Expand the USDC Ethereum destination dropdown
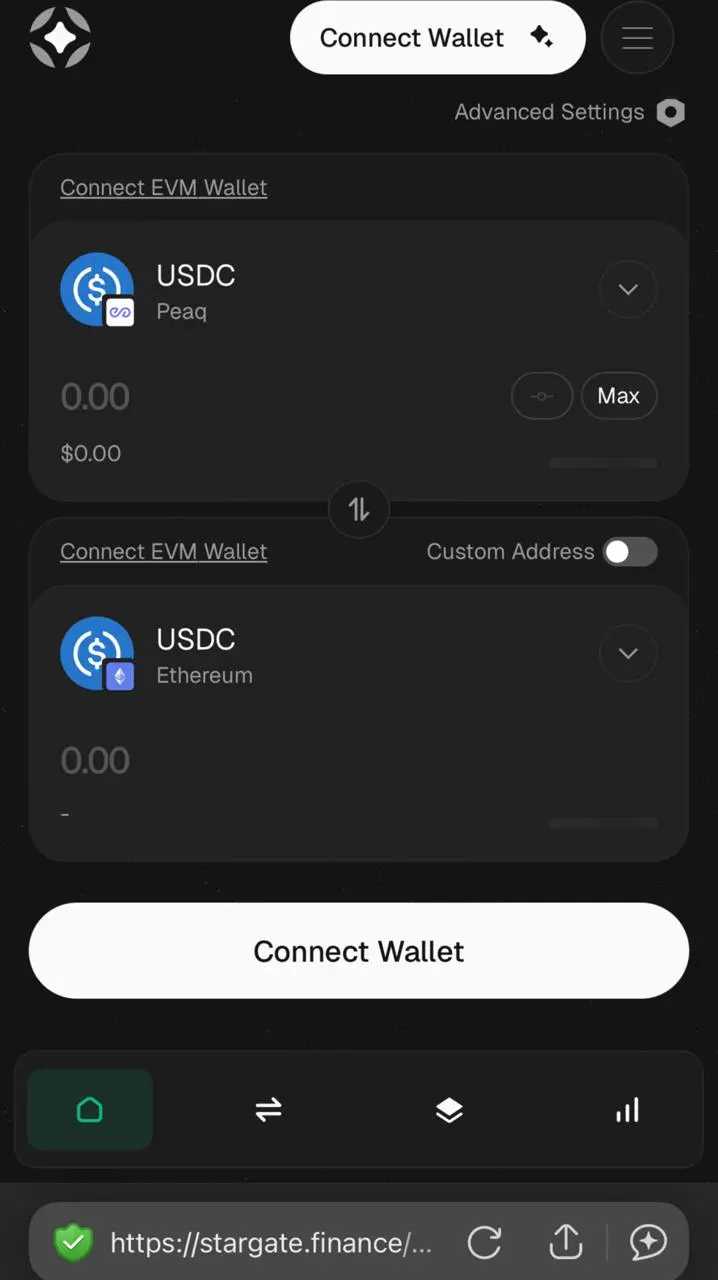This screenshot has height=1280, width=718. [x=628, y=654]
